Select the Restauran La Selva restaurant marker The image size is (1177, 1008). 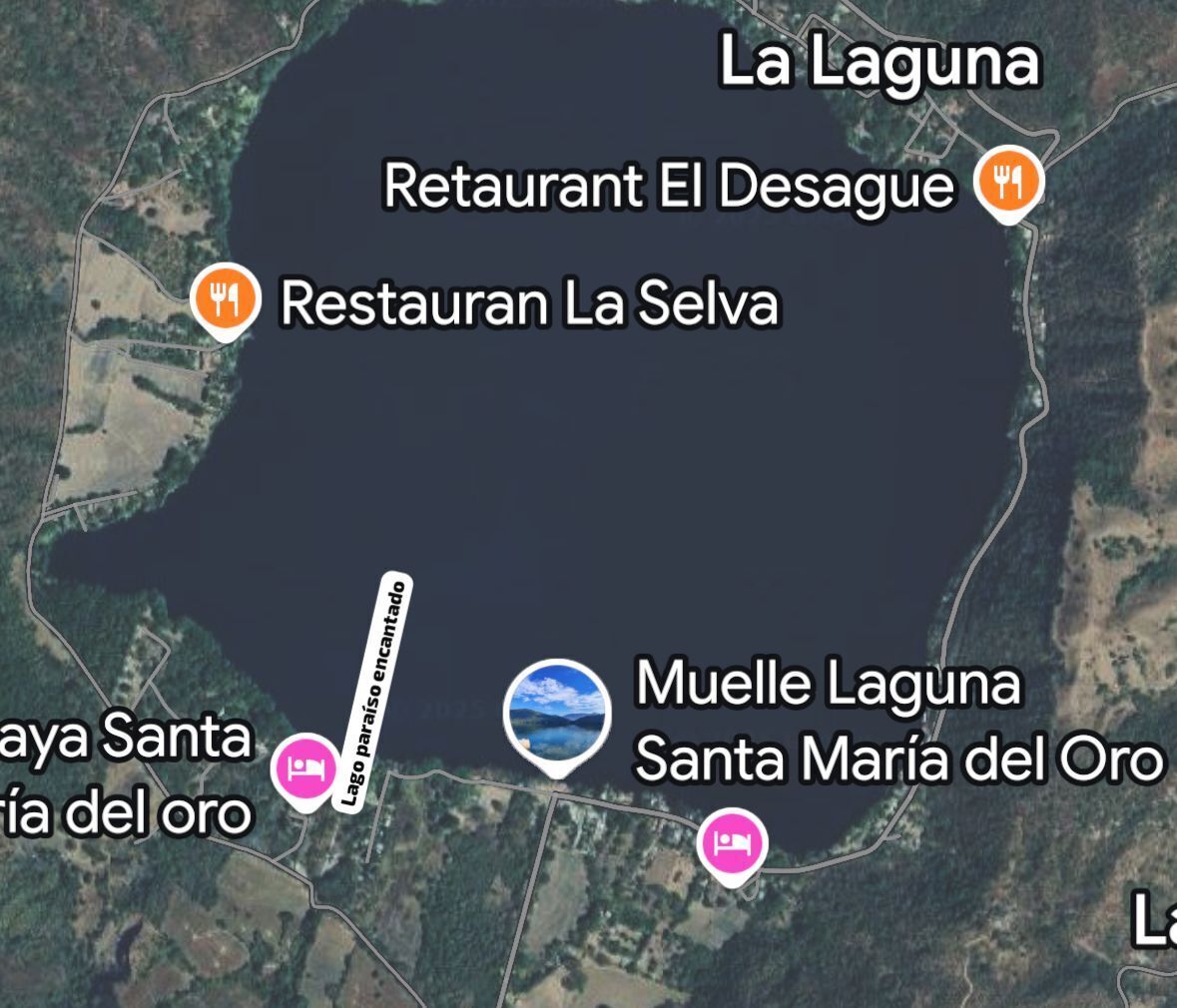(x=226, y=298)
